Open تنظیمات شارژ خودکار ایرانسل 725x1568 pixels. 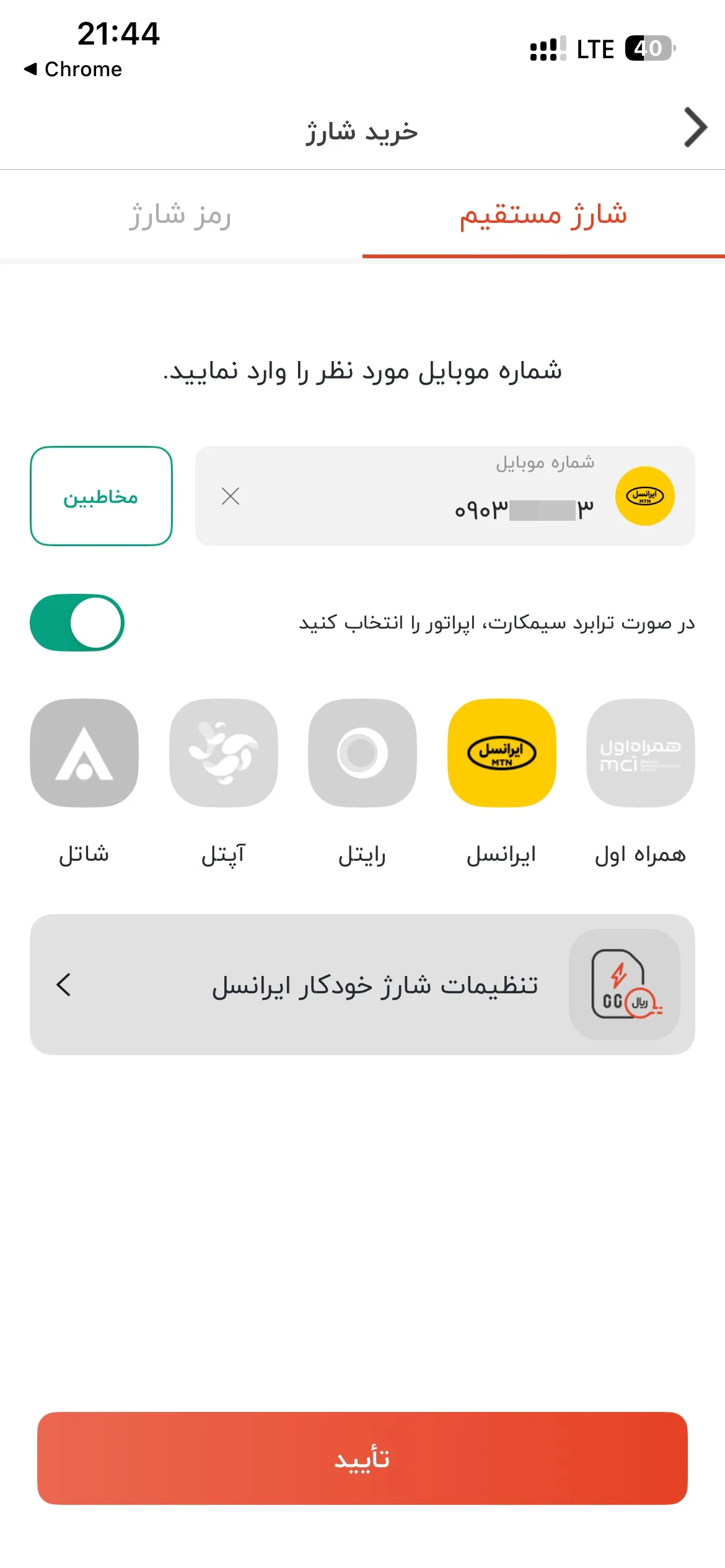click(362, 985)
